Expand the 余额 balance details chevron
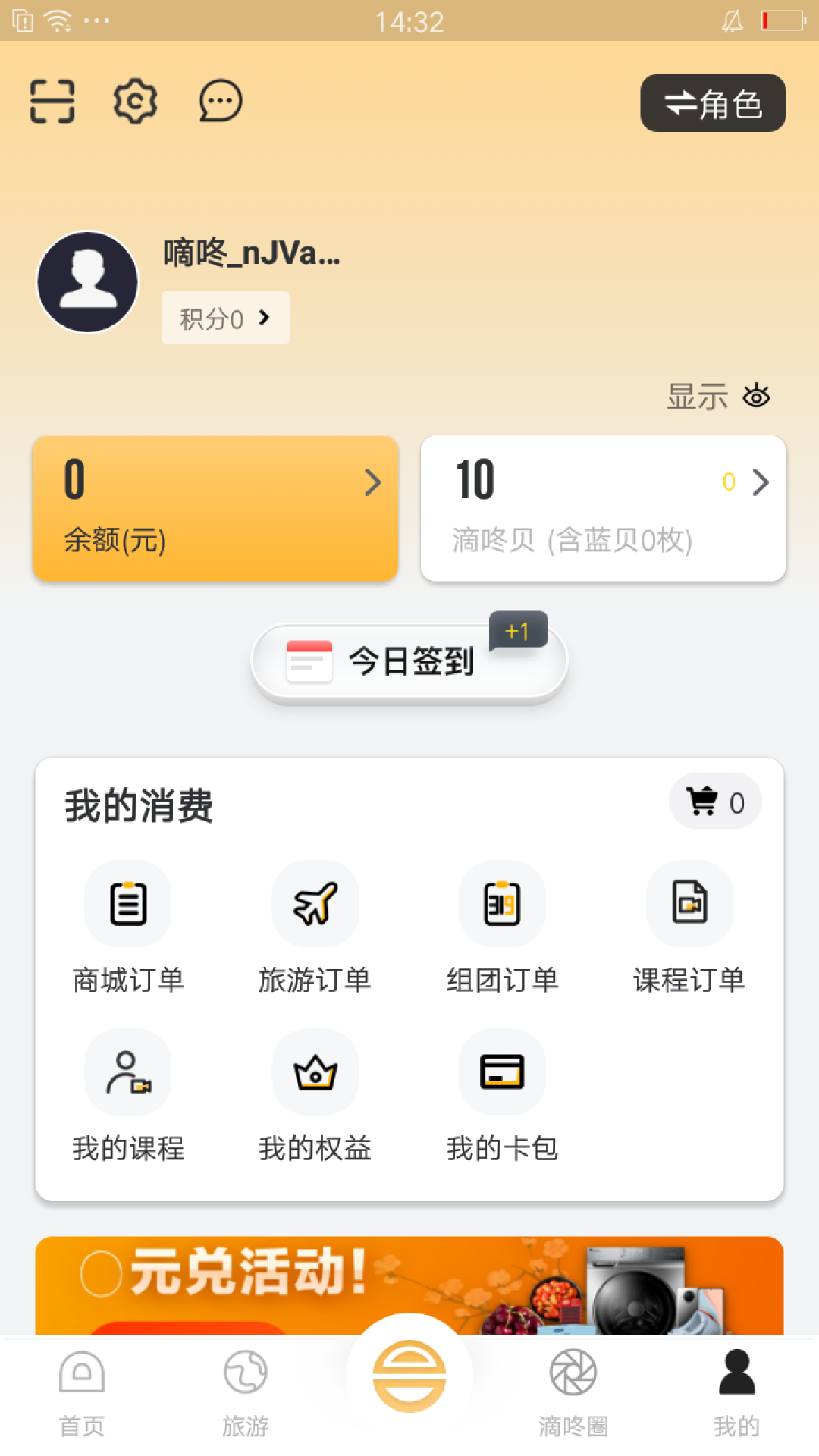The height and width of the screenshot is (1456, 819). 372,482
